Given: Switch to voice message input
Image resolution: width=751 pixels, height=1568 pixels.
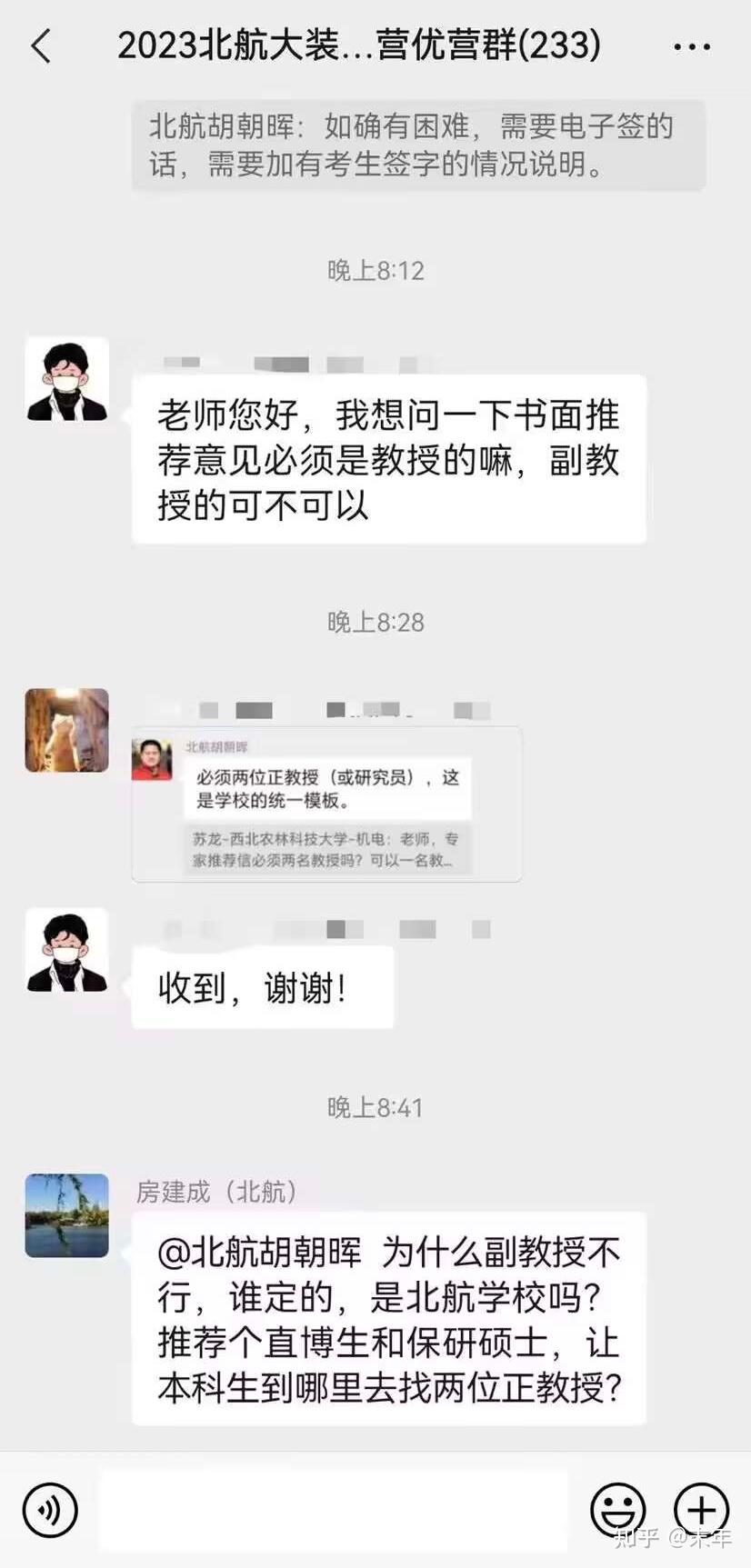Looking at the screenshot, I should click(50, 1510).
